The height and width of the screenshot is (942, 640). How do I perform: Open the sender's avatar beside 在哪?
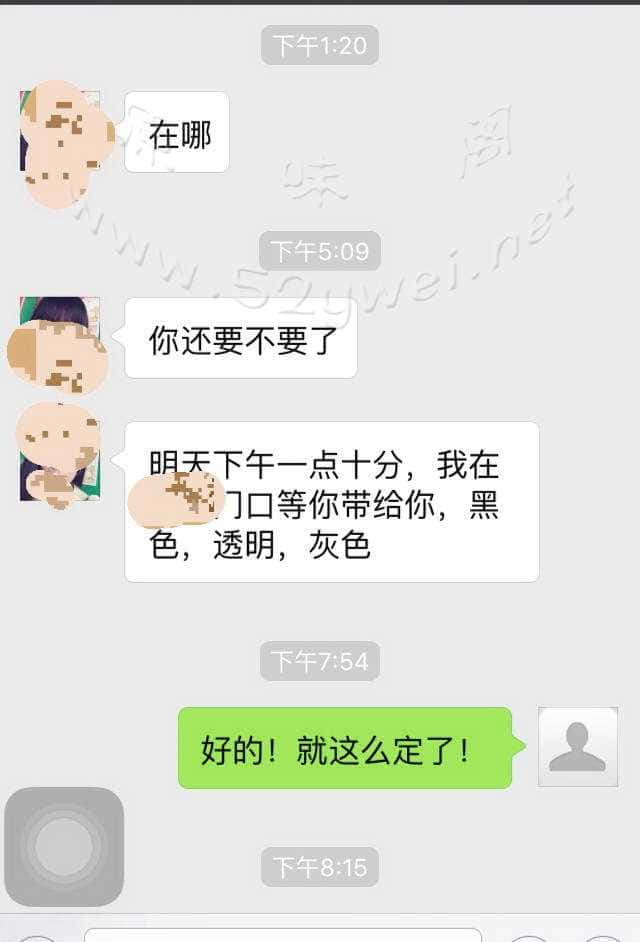point(60,132)
